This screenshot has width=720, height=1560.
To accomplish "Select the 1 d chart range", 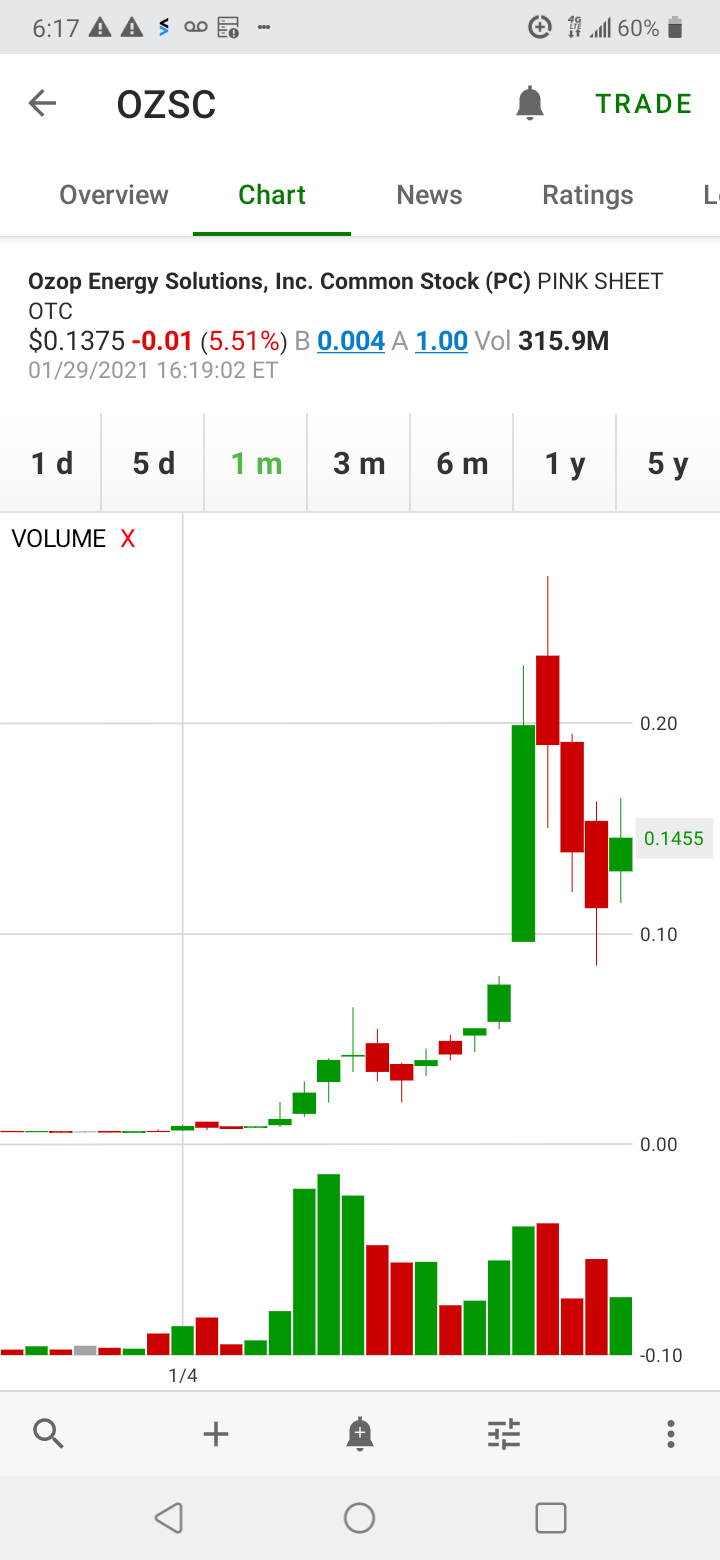I will [52, 463].
